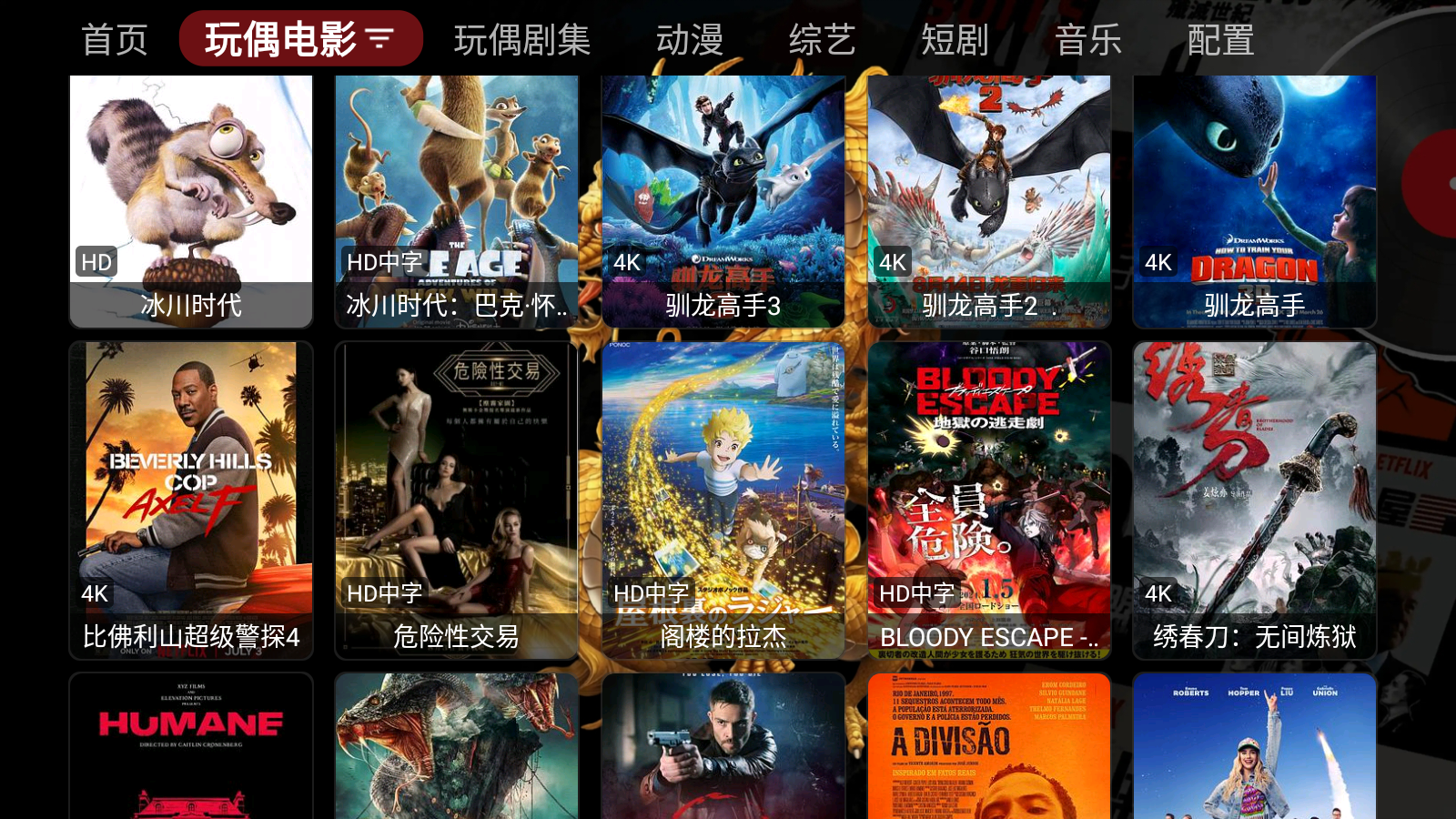The height and width of the screenshot is (819, 1456).
Task: View the movie 危险性交易
Action: [x=457, y=500]
